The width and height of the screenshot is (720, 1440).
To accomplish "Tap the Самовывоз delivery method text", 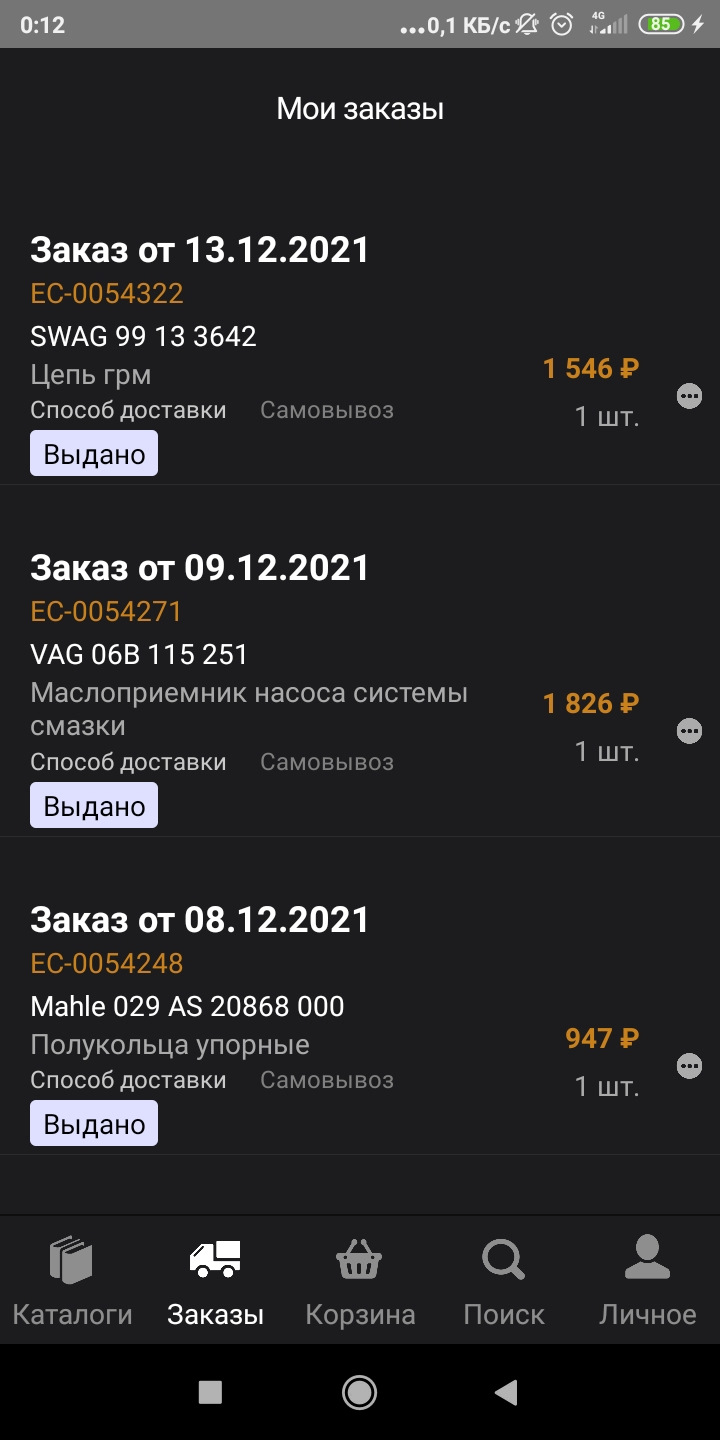I will tap(327, 410).
